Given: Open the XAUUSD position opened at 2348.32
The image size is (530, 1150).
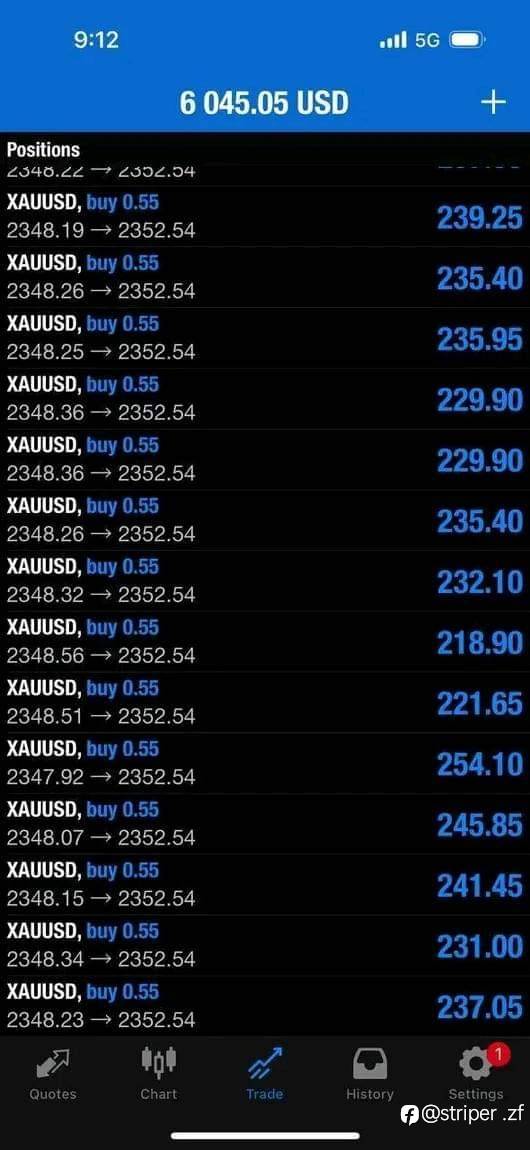Looking at the screenshot, I should (x=265, y=581).
